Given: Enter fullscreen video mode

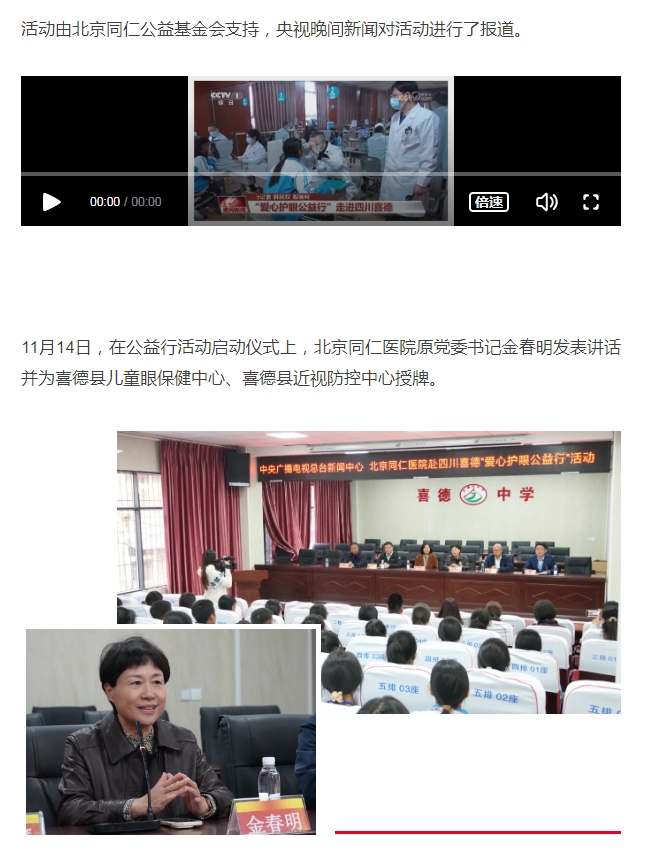Looking at the screenshot, I should [591, 202].
